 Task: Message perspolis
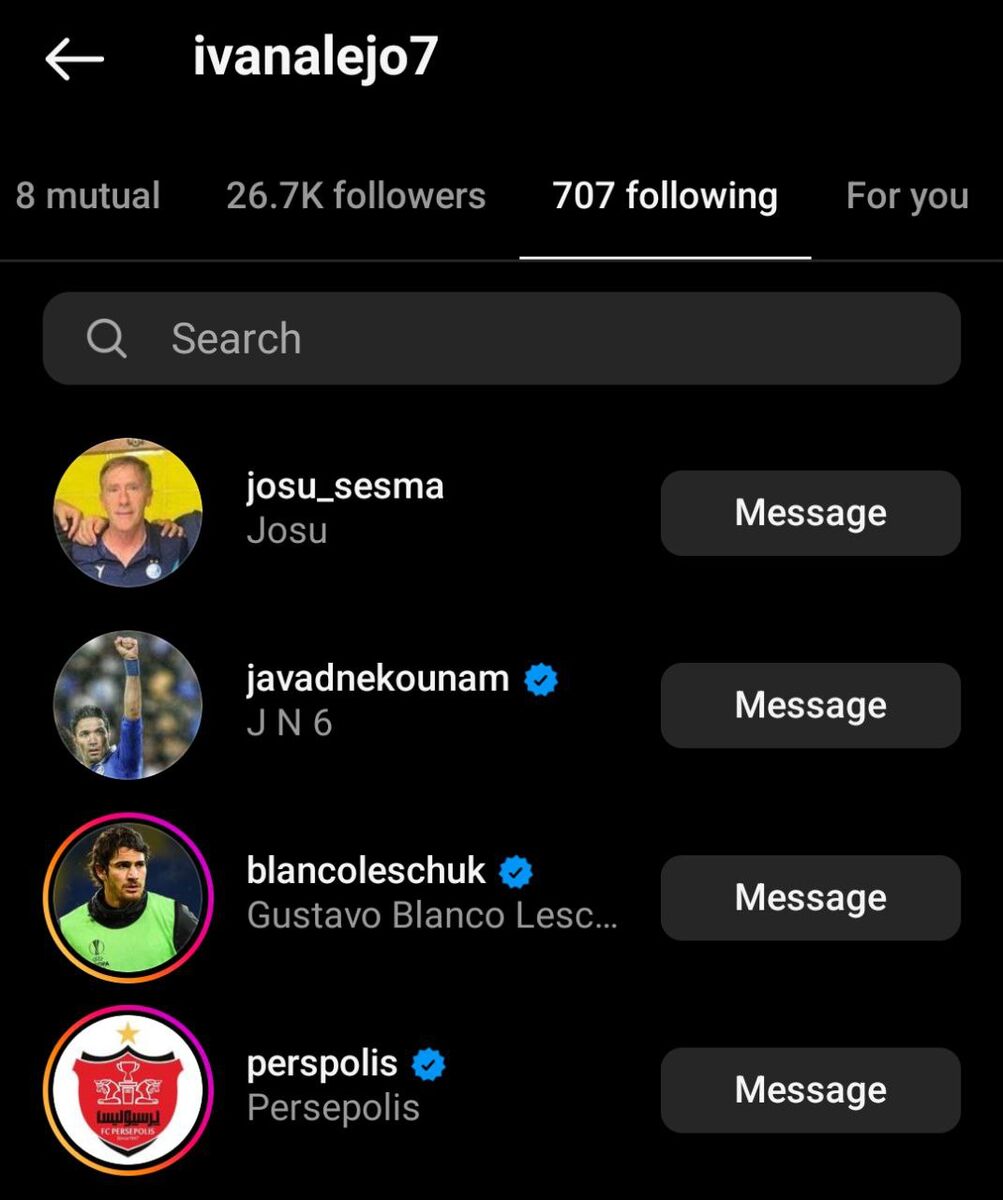pyautogui.click(x=810, y=1090)
